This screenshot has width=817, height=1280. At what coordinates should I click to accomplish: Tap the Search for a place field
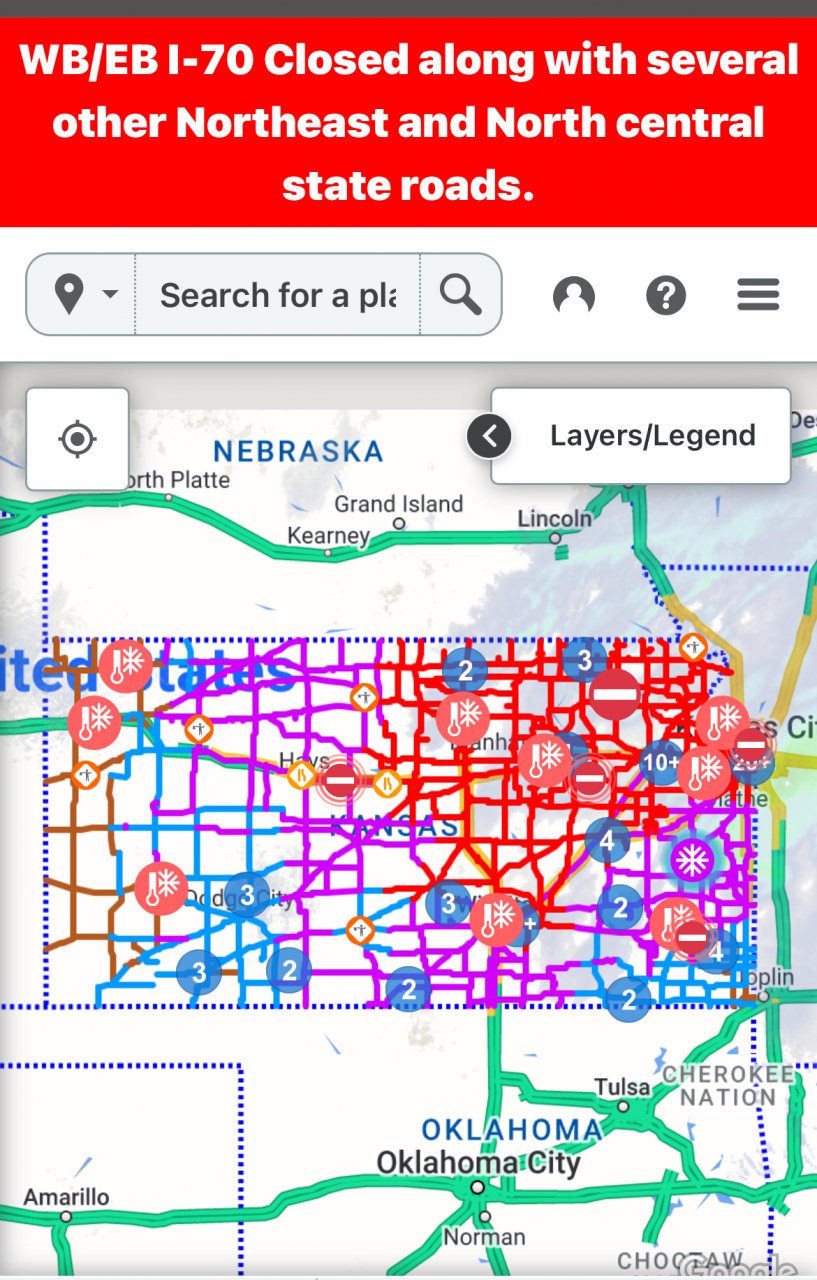[277, 295]
